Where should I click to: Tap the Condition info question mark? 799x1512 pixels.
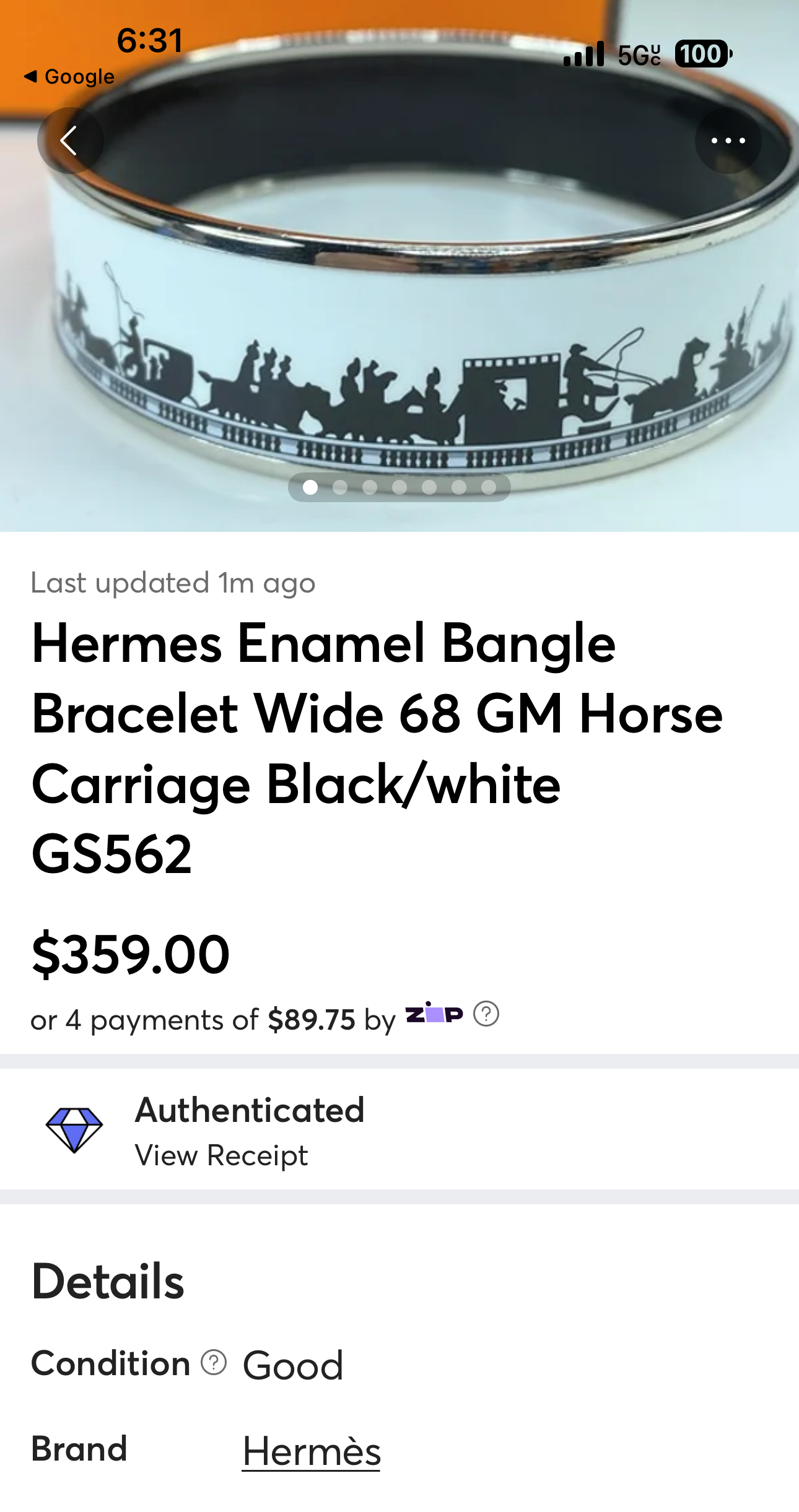[214, 1363]
